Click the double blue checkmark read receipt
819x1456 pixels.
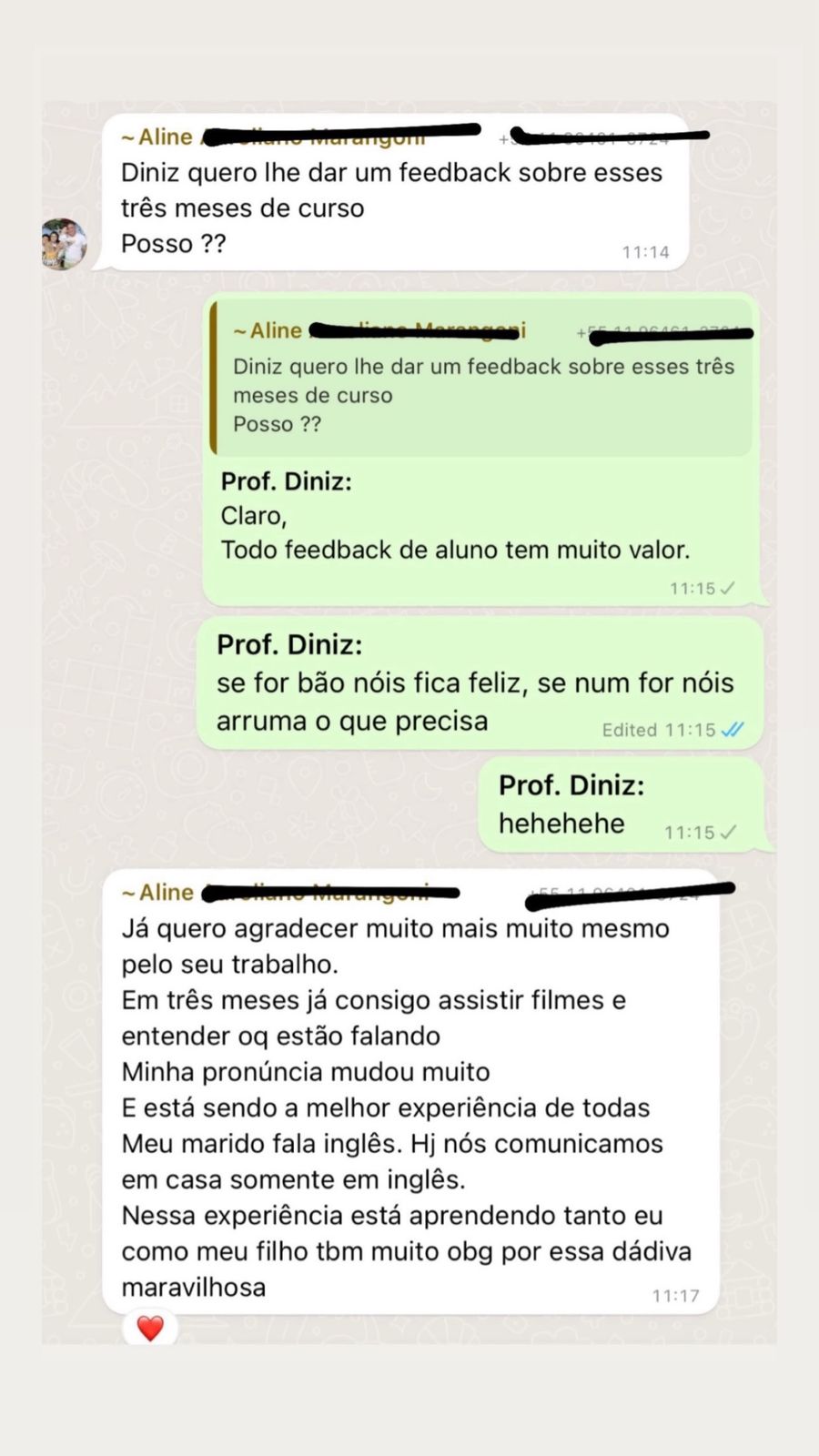click(x=733, y=730)
